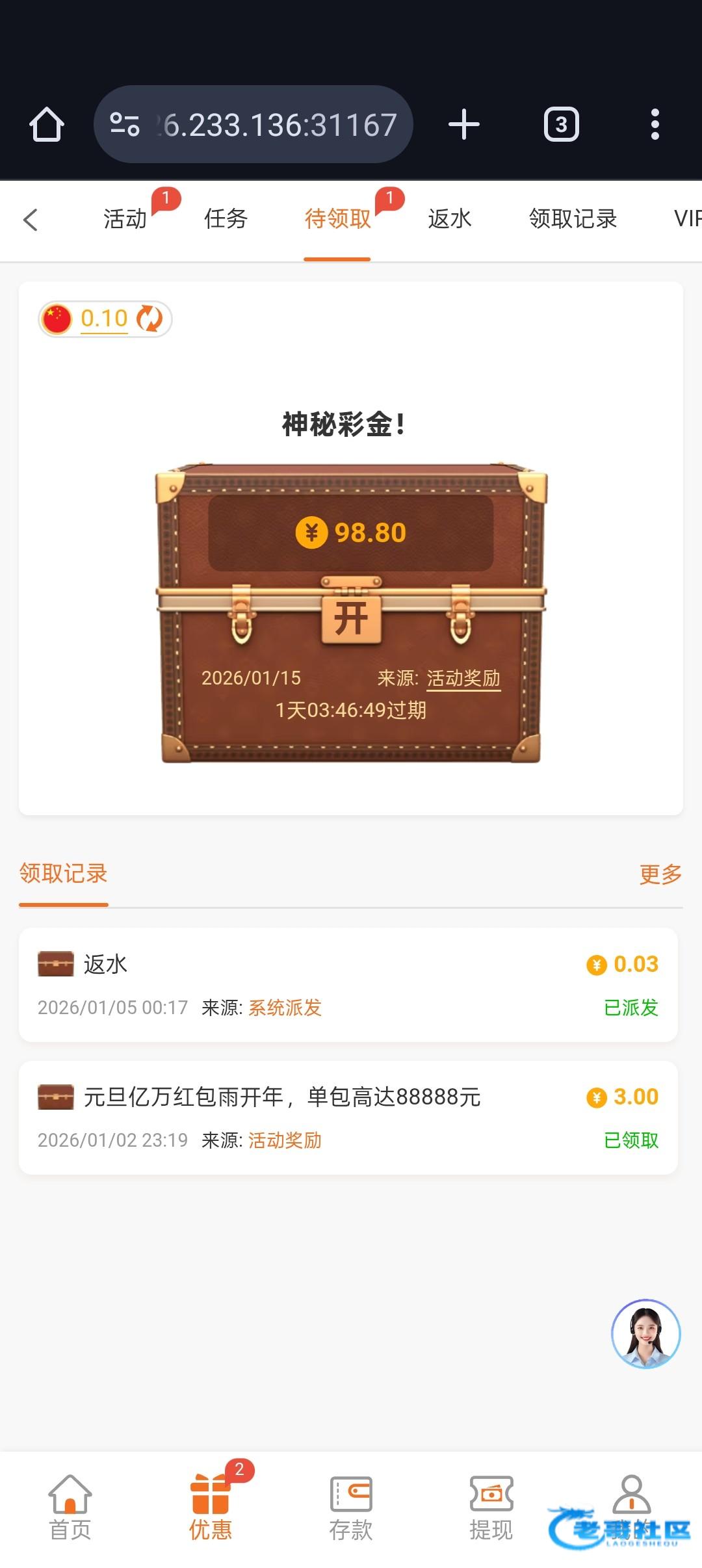Open the 领取记录 top tab
The image size is (702, 1568).
pos(572,219)
